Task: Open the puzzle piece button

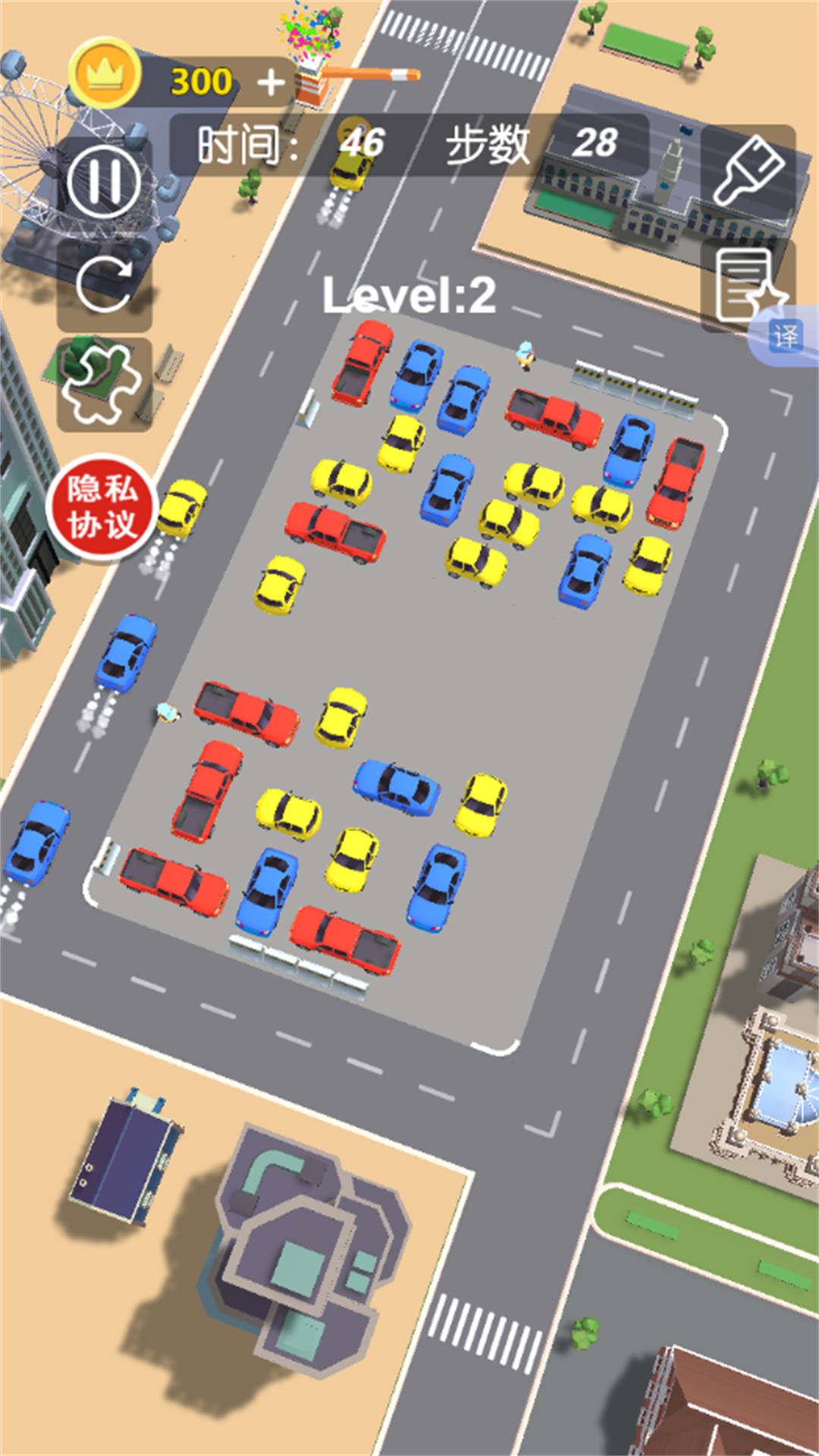Action: tap(102, 384)
